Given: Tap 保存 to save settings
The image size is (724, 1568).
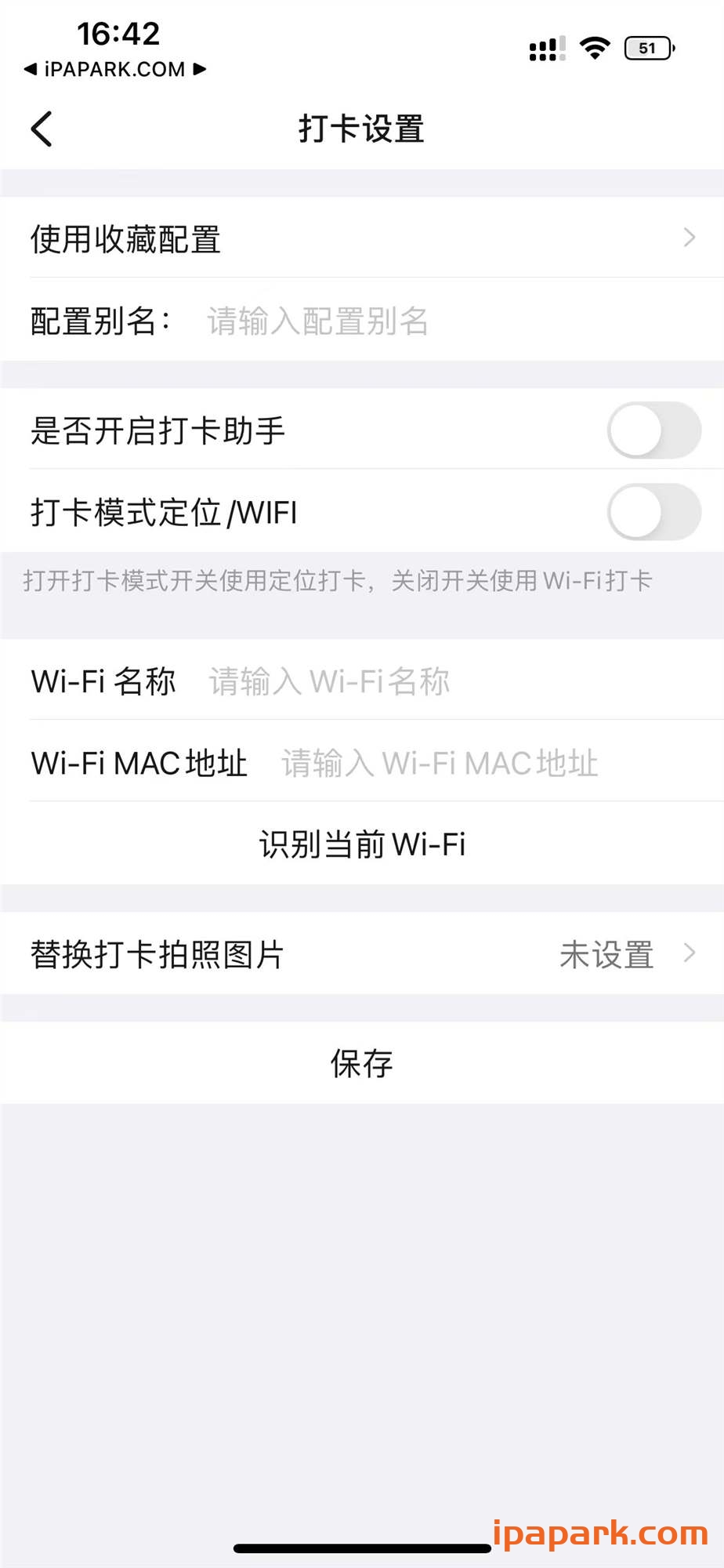Looking at the screenshot, I should (x=362, y=1064).
